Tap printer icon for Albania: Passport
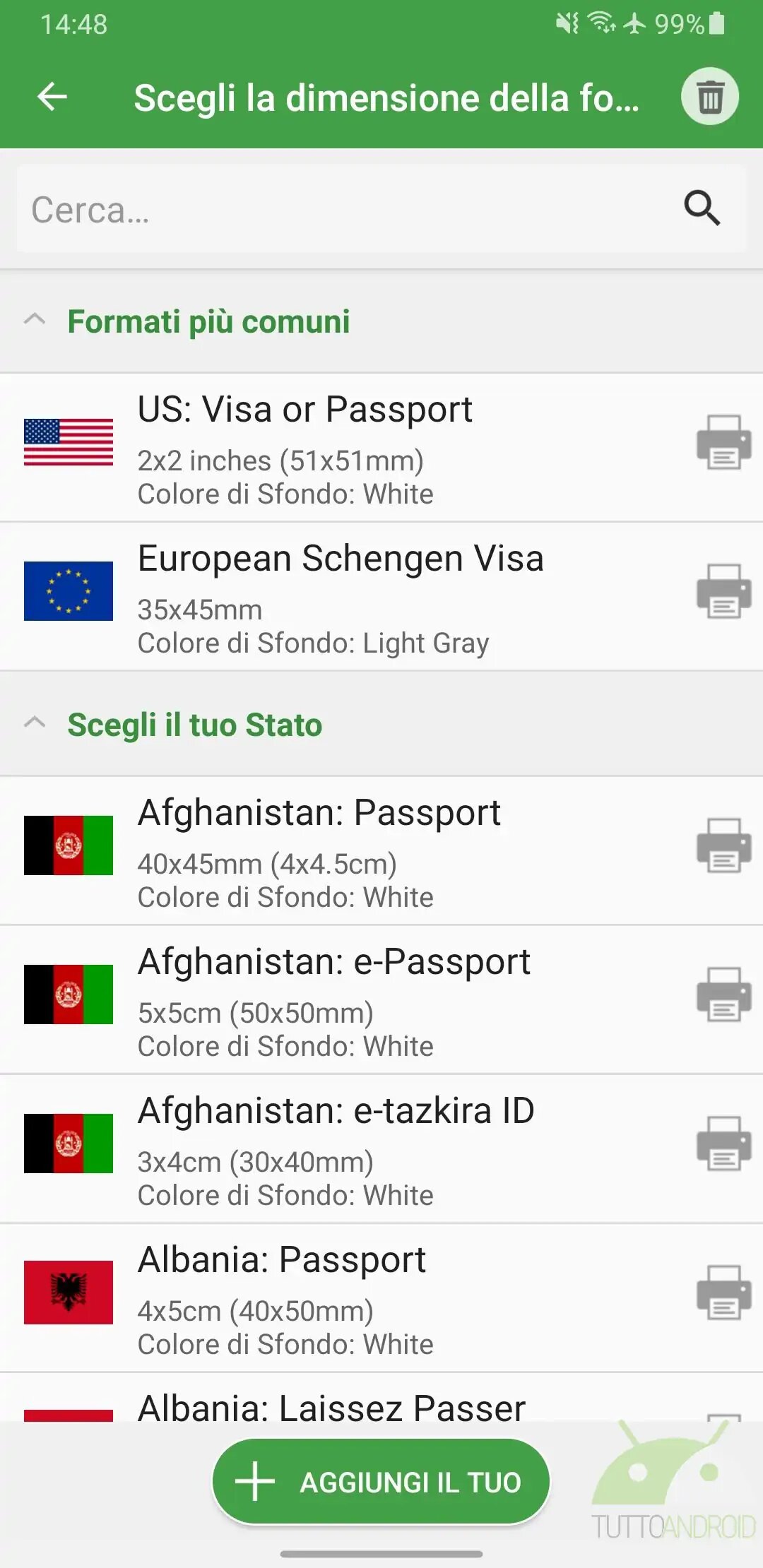 coord(723,1293)
